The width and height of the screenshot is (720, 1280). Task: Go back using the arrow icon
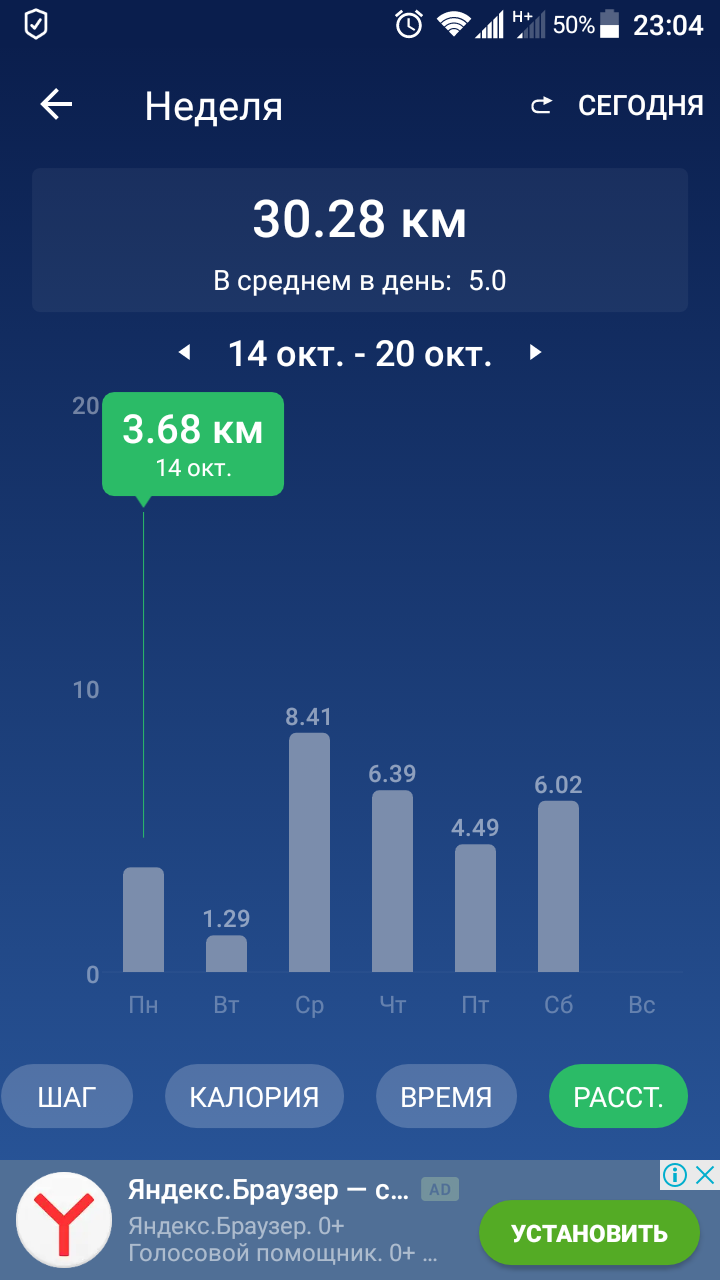pyautogui.click(x=56, y=105)
